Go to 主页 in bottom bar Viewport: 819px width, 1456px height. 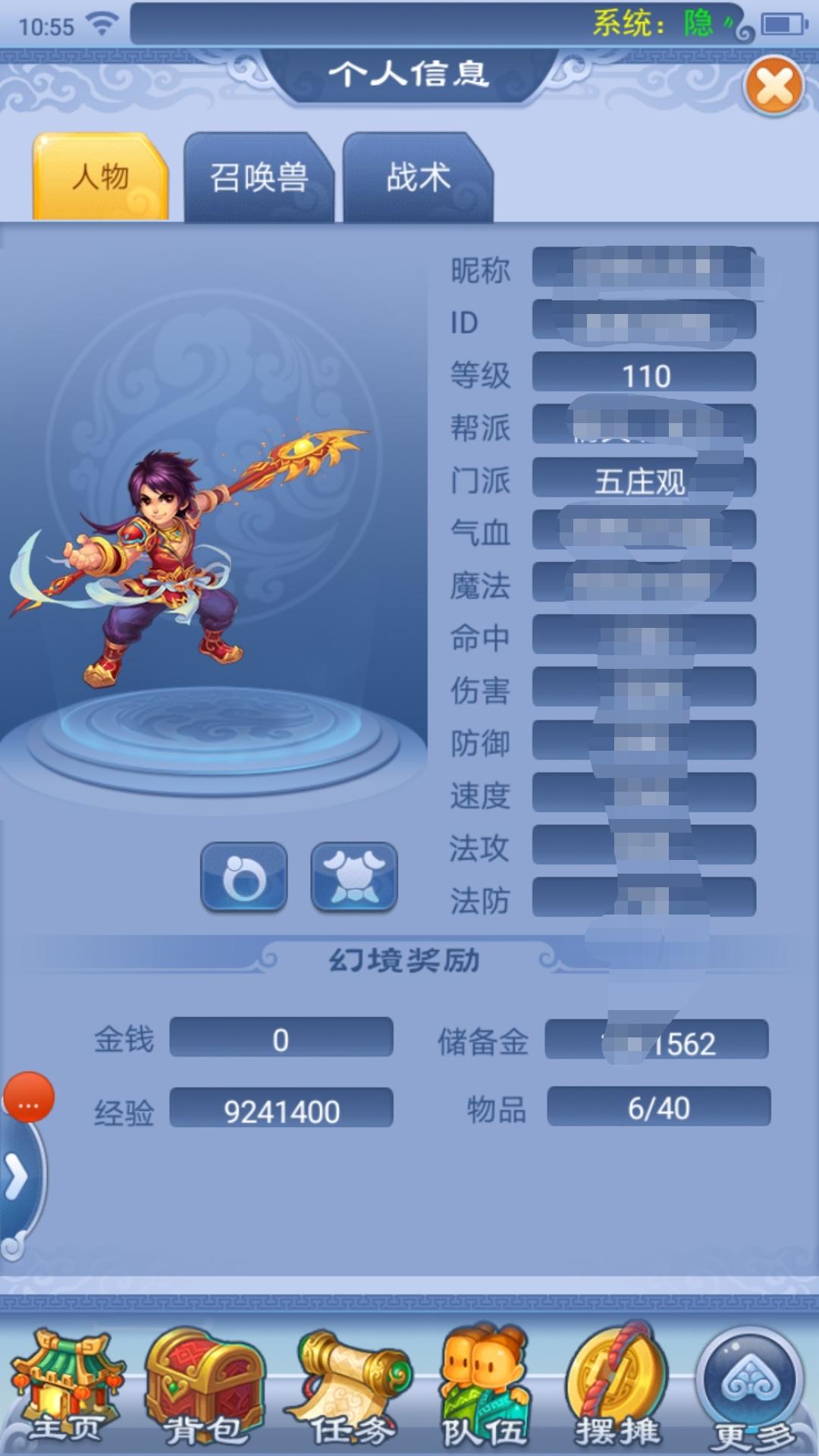coord(67,1386)
